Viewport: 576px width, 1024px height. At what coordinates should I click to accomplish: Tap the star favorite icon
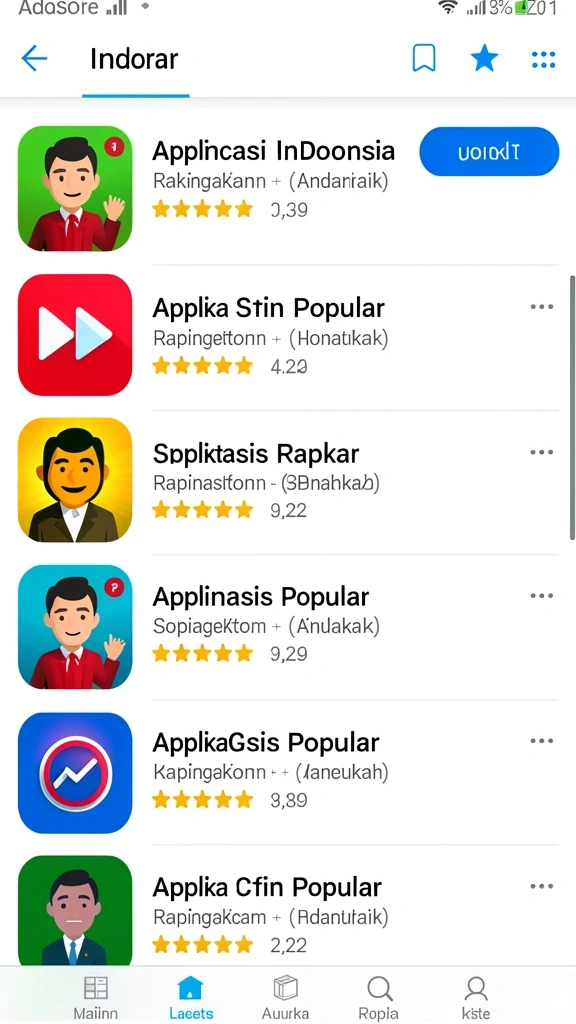click(485, 59)
